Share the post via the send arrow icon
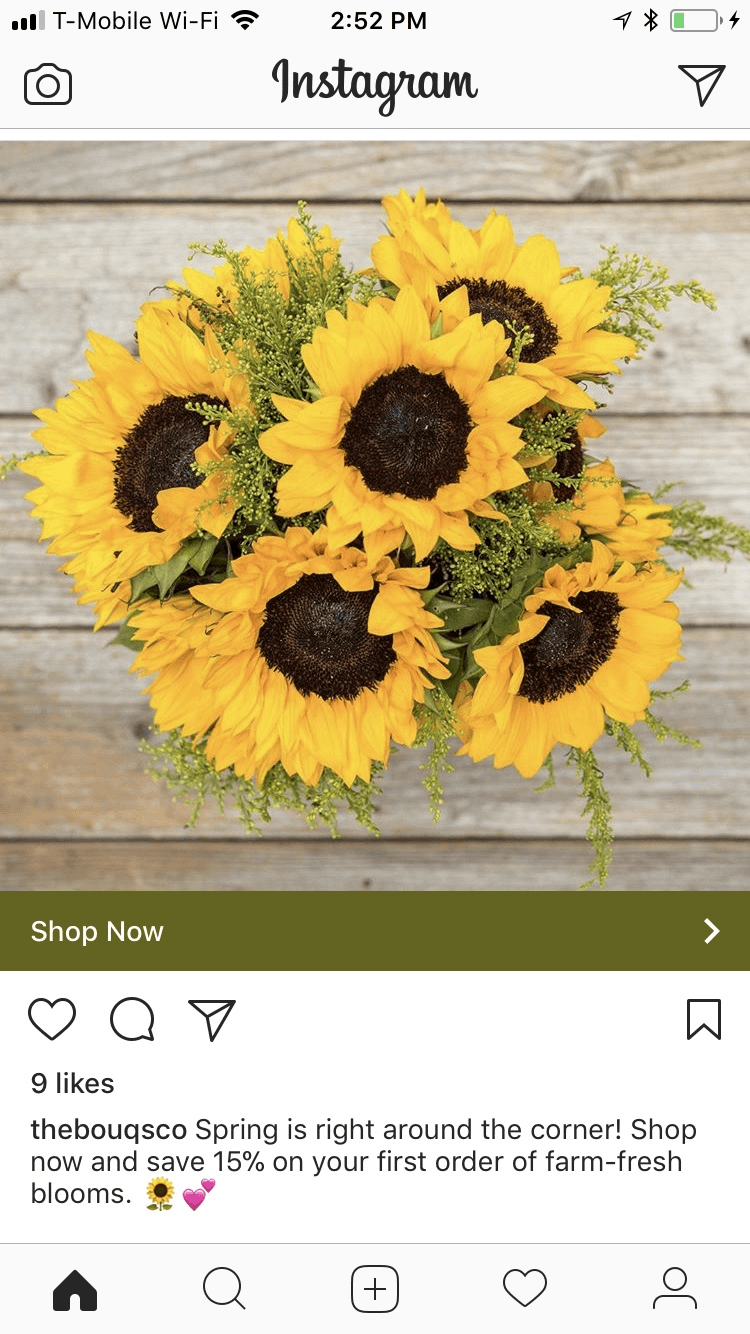750x1334 pixels. coord(212,1019)
